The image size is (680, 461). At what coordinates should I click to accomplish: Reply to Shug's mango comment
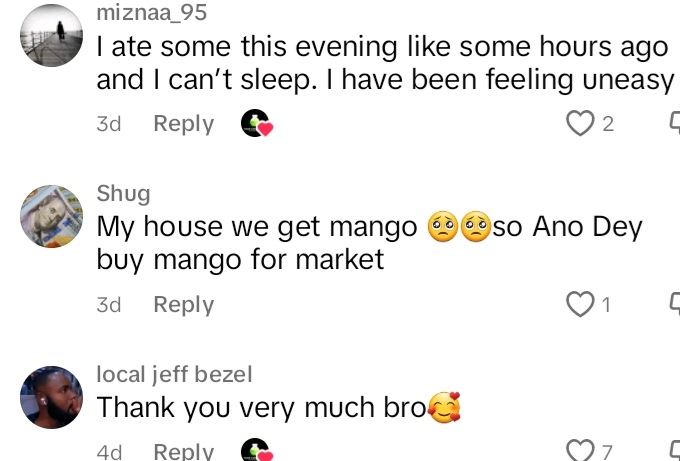[183, 305]
